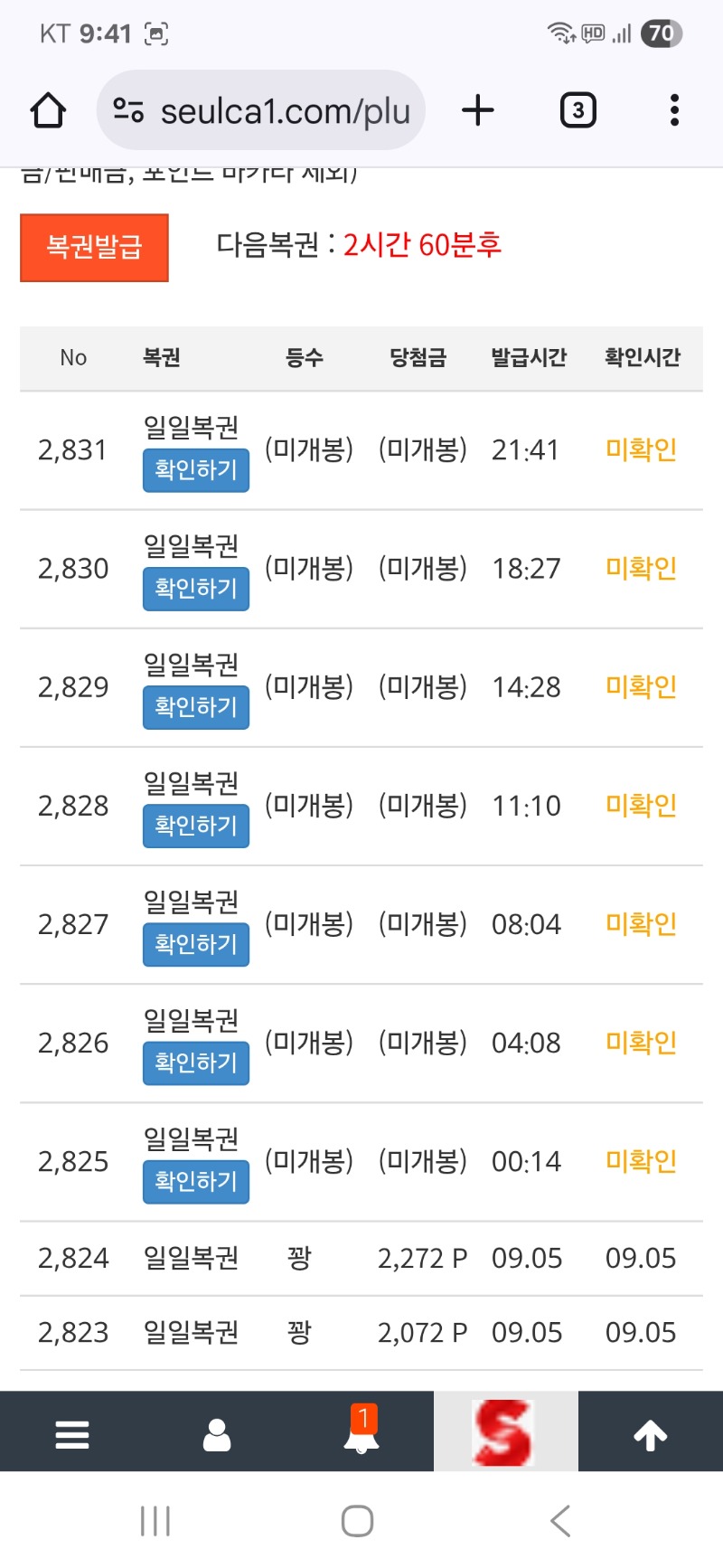Tap the red S logo button
This screenshot has height=1568, width=723.
pyautogui.click(x=505, y=1431)
